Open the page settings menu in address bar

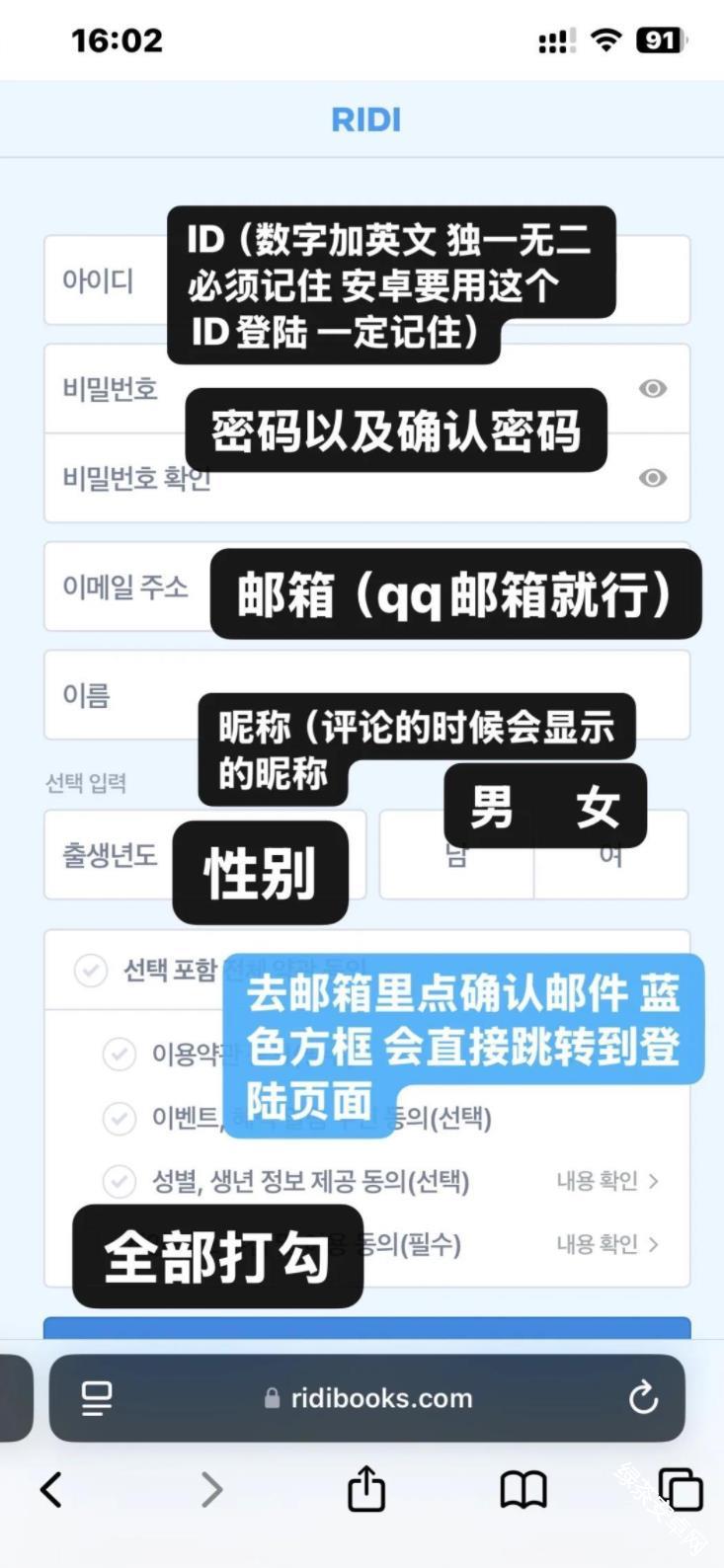click(97, 1397)
